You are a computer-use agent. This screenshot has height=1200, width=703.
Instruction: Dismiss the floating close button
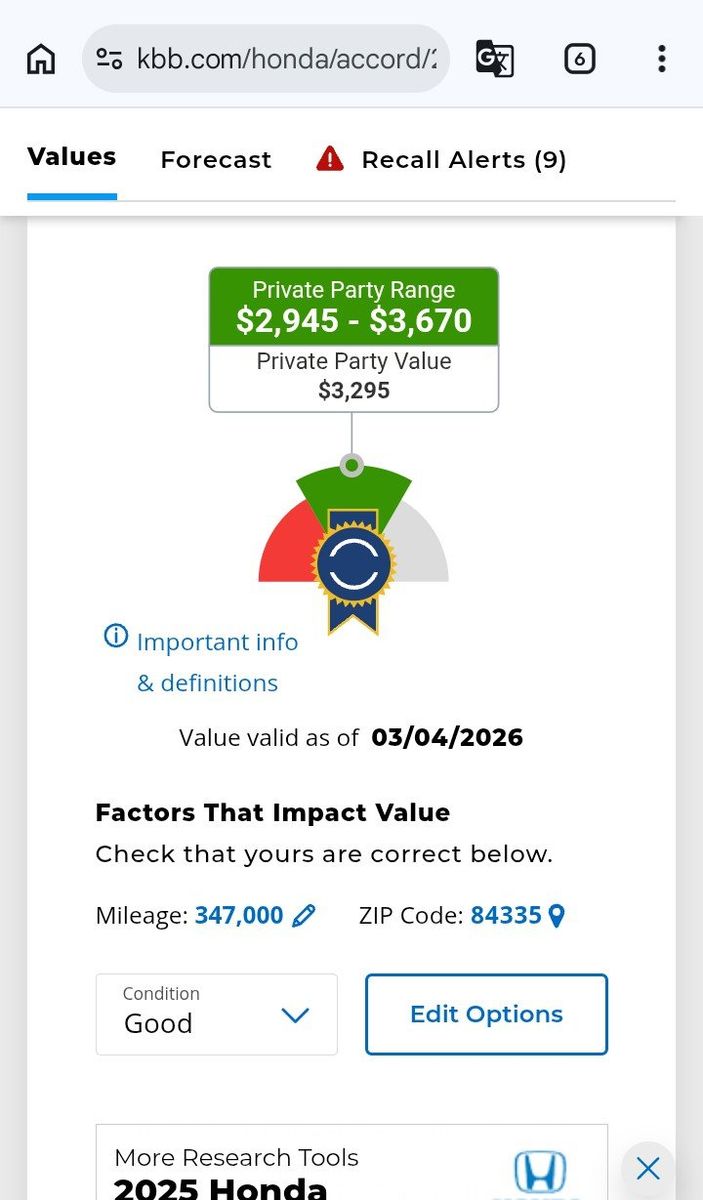(x=648, y=1167)
